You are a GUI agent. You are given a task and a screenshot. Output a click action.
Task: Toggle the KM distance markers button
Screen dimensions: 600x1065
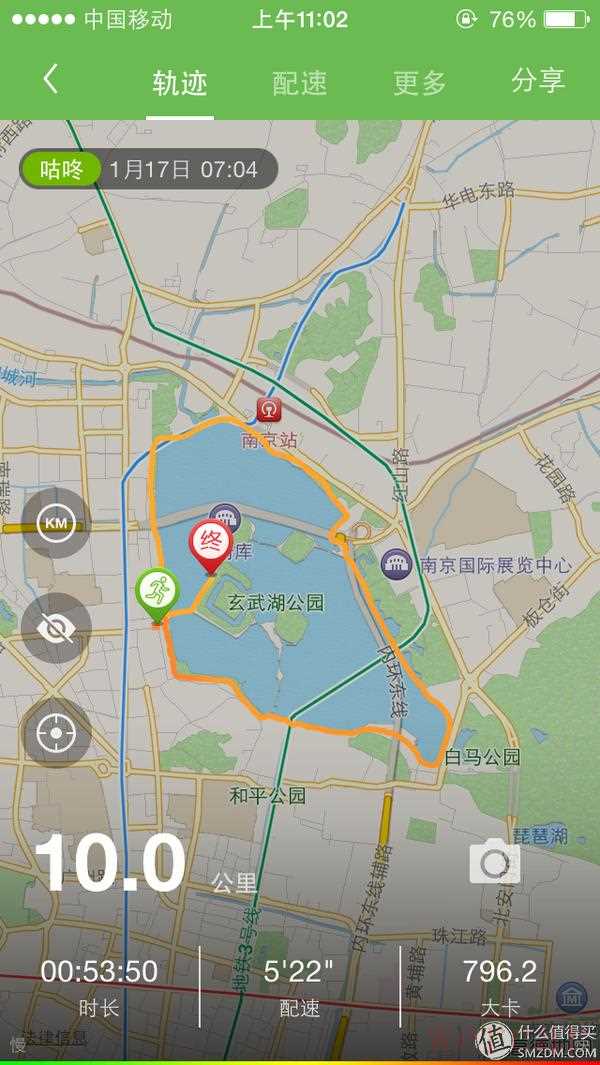[x=56, y=523]
